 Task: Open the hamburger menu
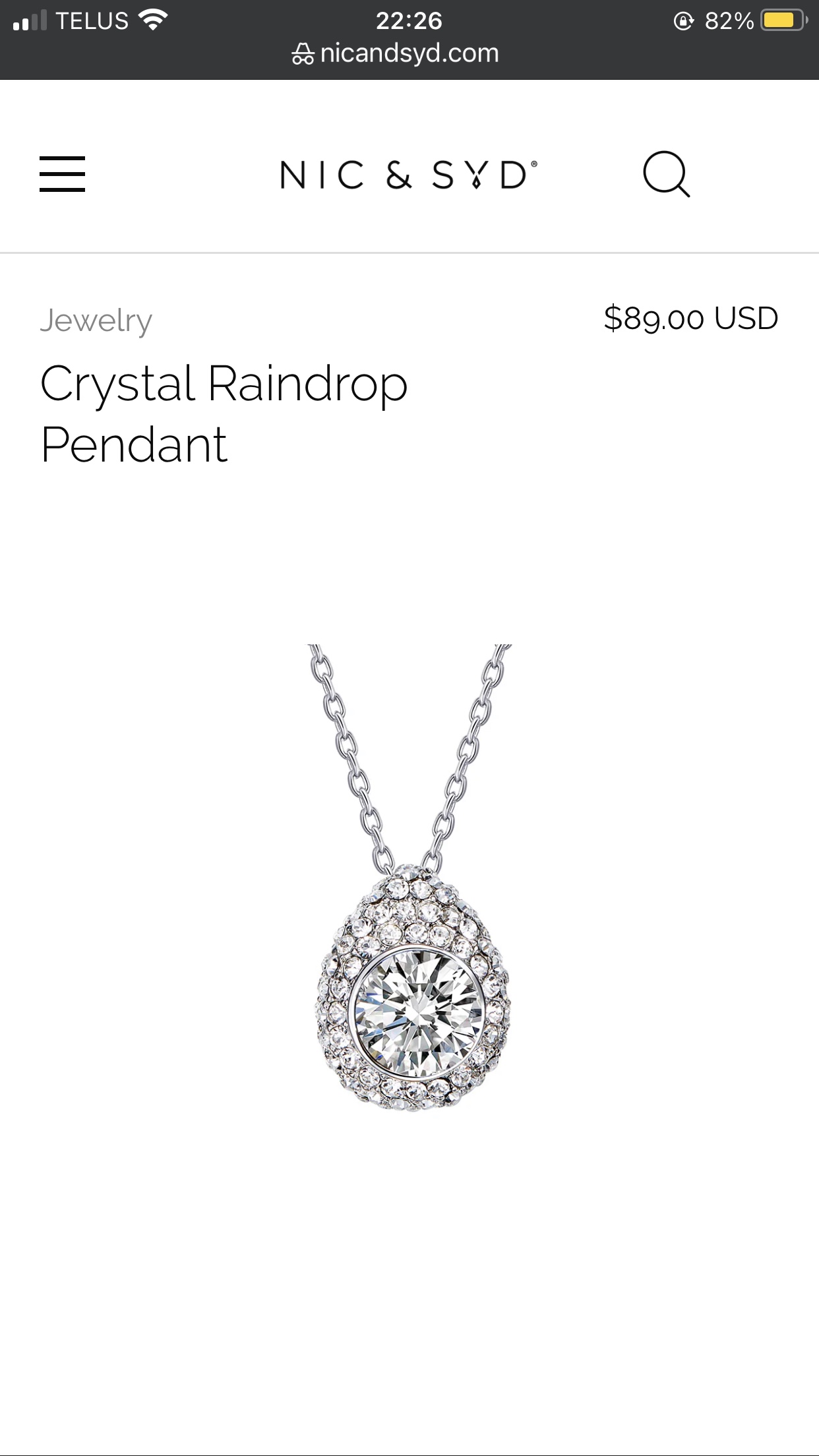pos(62,174)
